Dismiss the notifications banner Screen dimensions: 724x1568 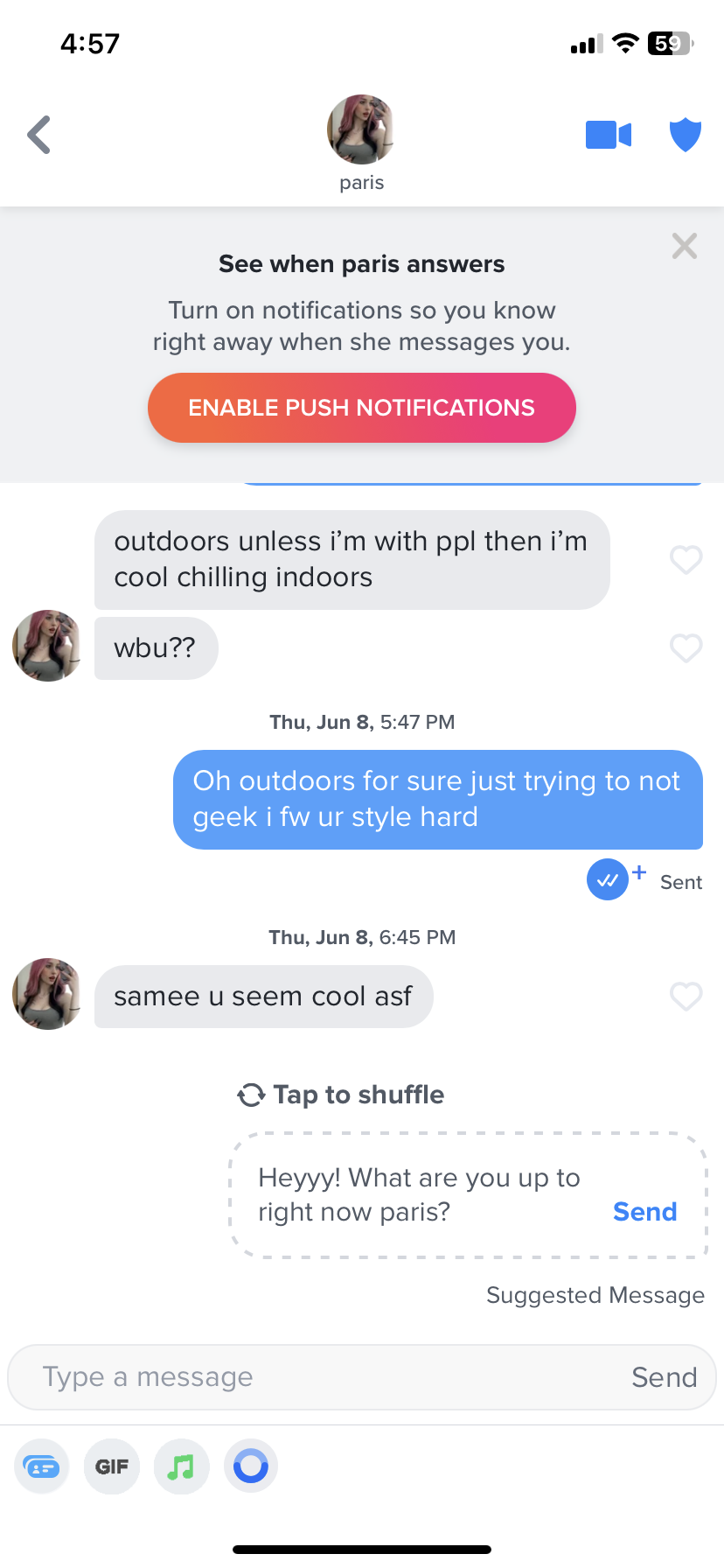coord(685,246)
